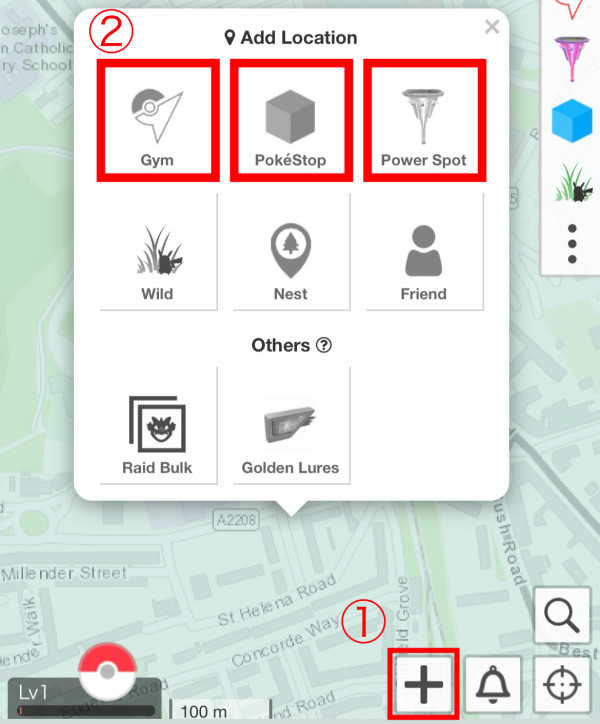Screen dimensions: 600x724
Task: Pick the Power Spot option
Action: 424,120
